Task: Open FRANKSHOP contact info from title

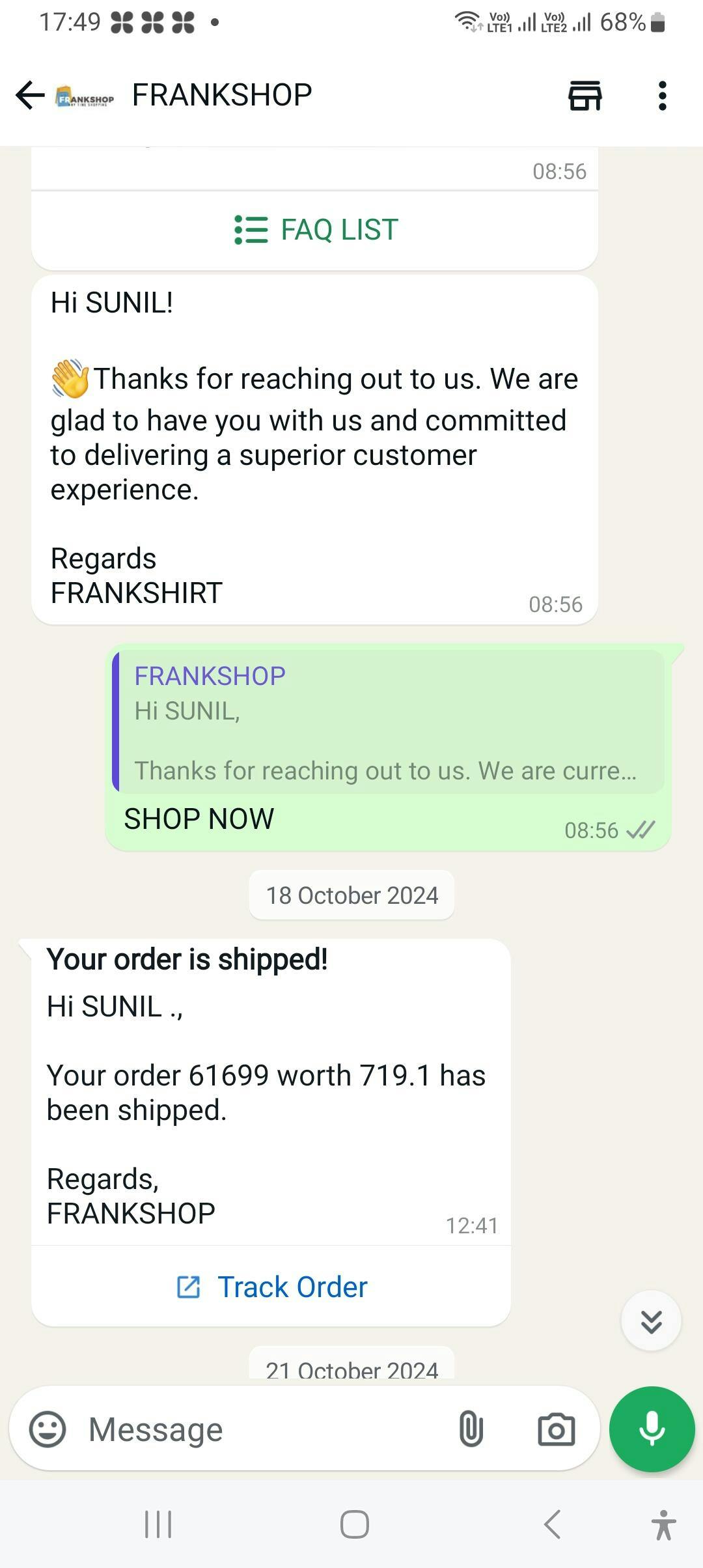Action: (222, 95)
